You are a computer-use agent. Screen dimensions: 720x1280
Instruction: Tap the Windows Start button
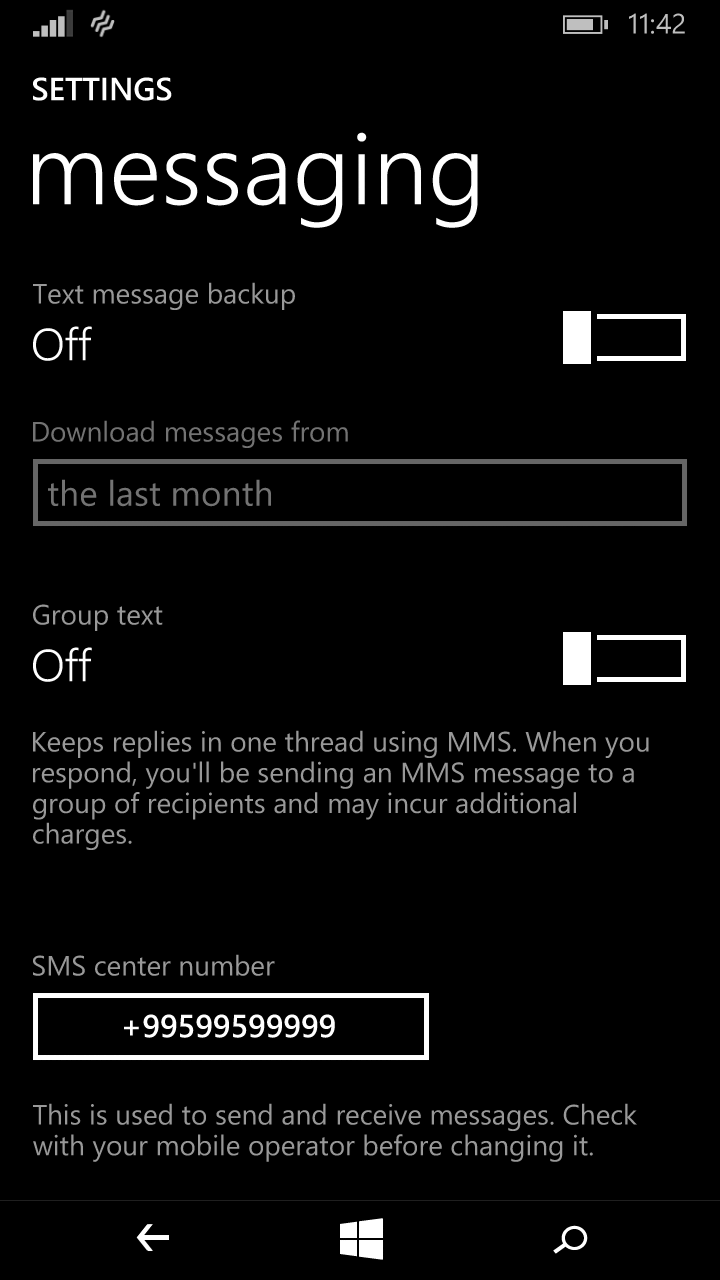point(361,1239)
